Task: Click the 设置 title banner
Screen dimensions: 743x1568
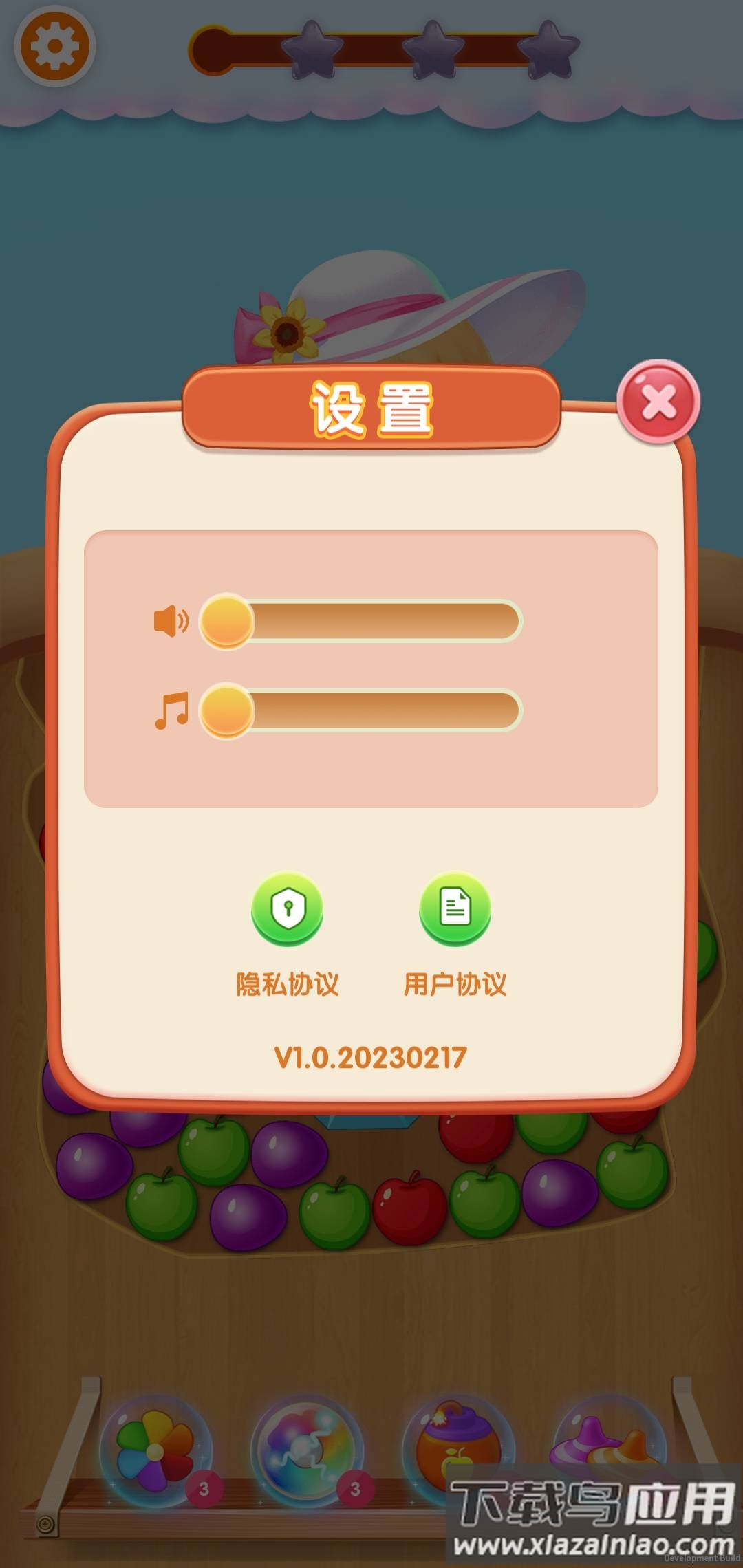Action: pos(371,404)
